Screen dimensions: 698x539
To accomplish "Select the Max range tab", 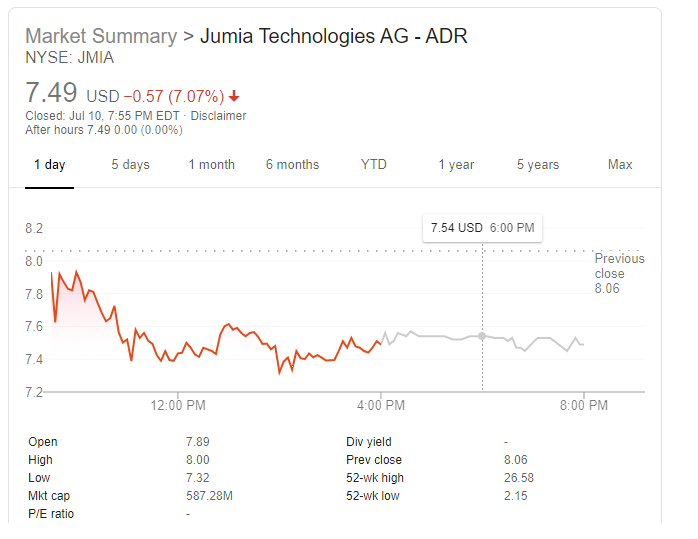I will pyautogui.click(x=619, y=165).
